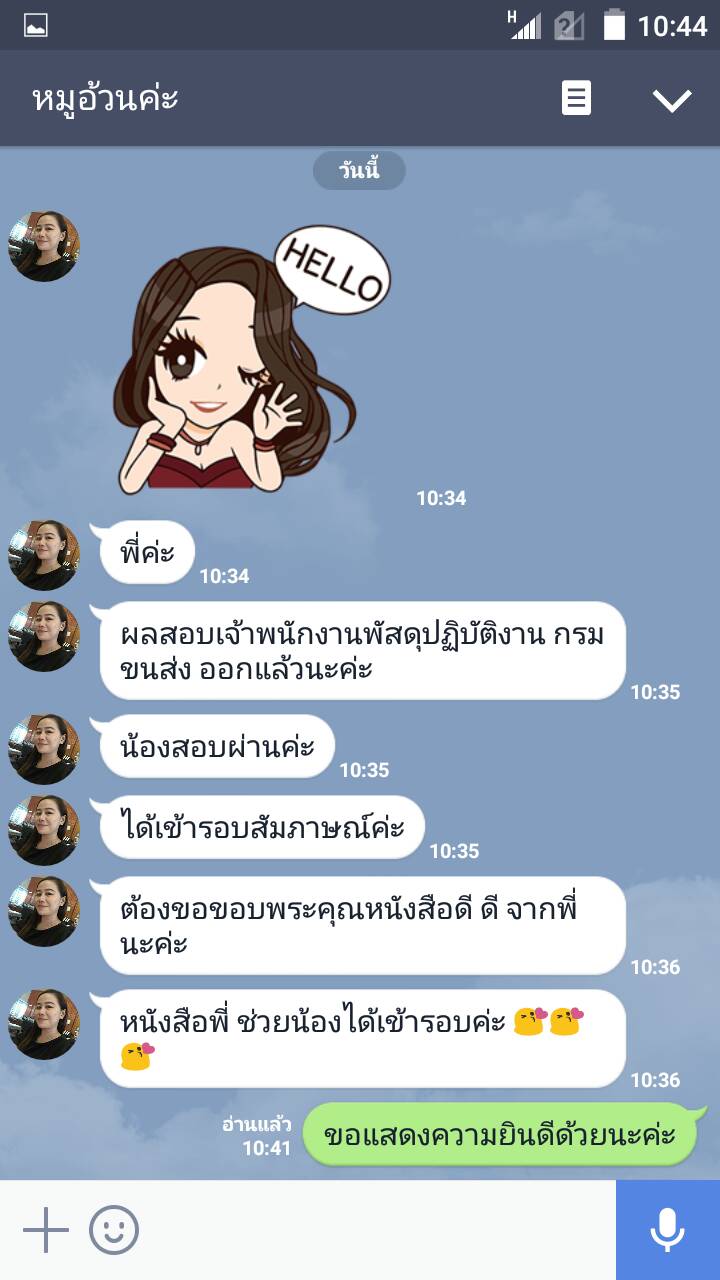The height and width of the screenshot is (1280, 720).
Task: Open the emoji and sticker picker
Action: pos(114,1230)
